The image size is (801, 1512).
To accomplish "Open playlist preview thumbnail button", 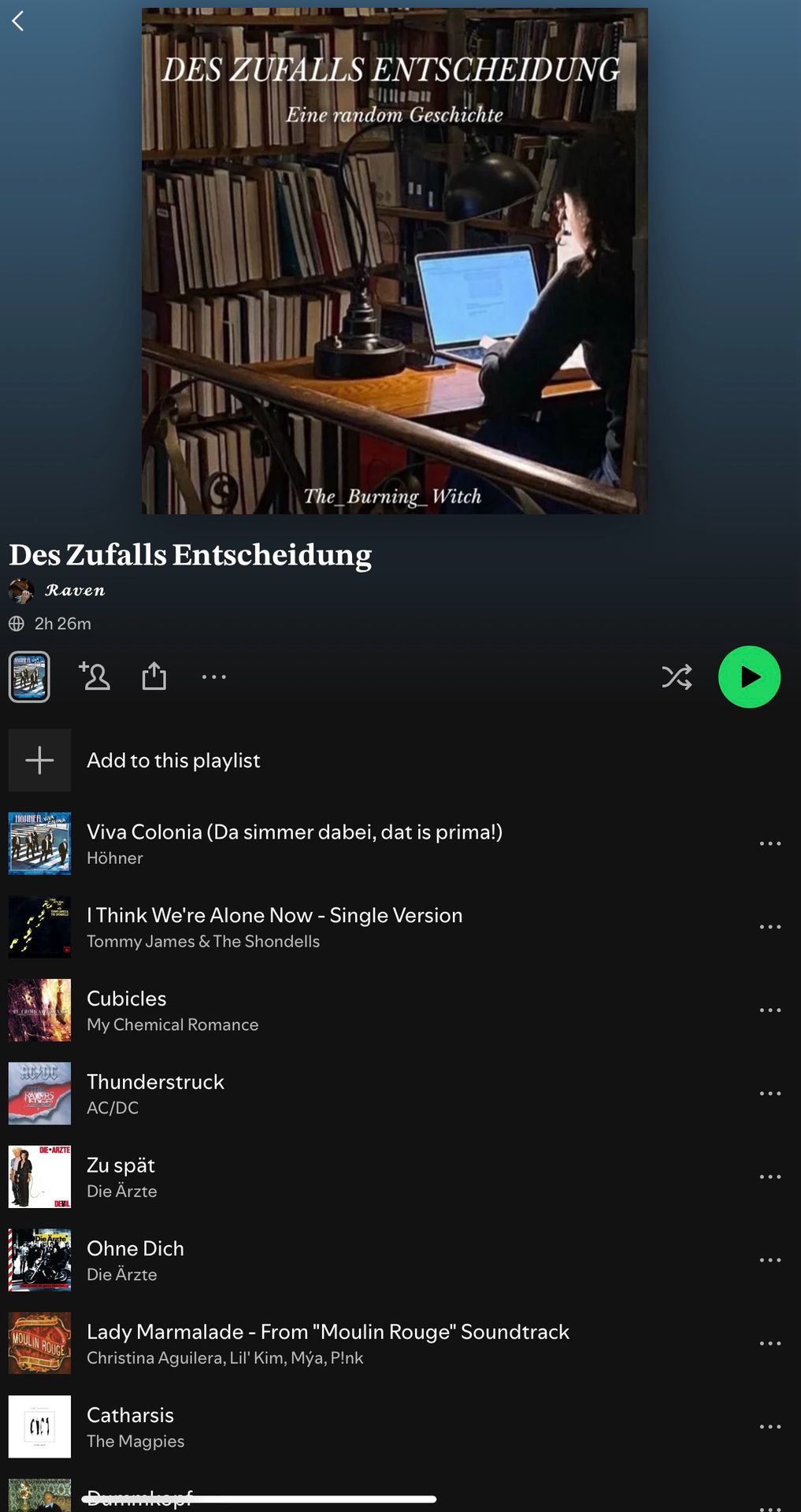I will (29, 676).
